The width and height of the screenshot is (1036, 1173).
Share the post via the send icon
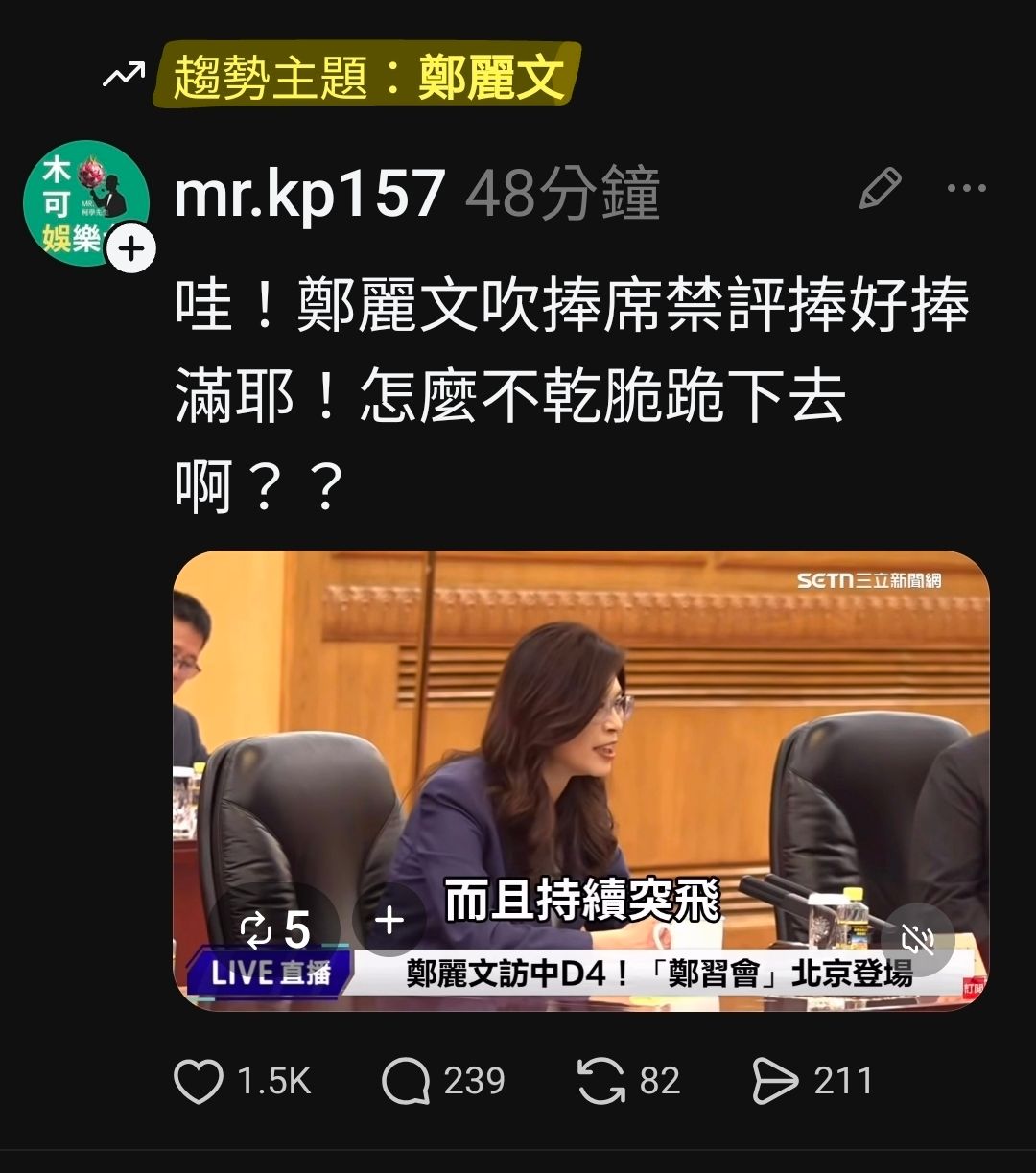[x=775, y=1081]
